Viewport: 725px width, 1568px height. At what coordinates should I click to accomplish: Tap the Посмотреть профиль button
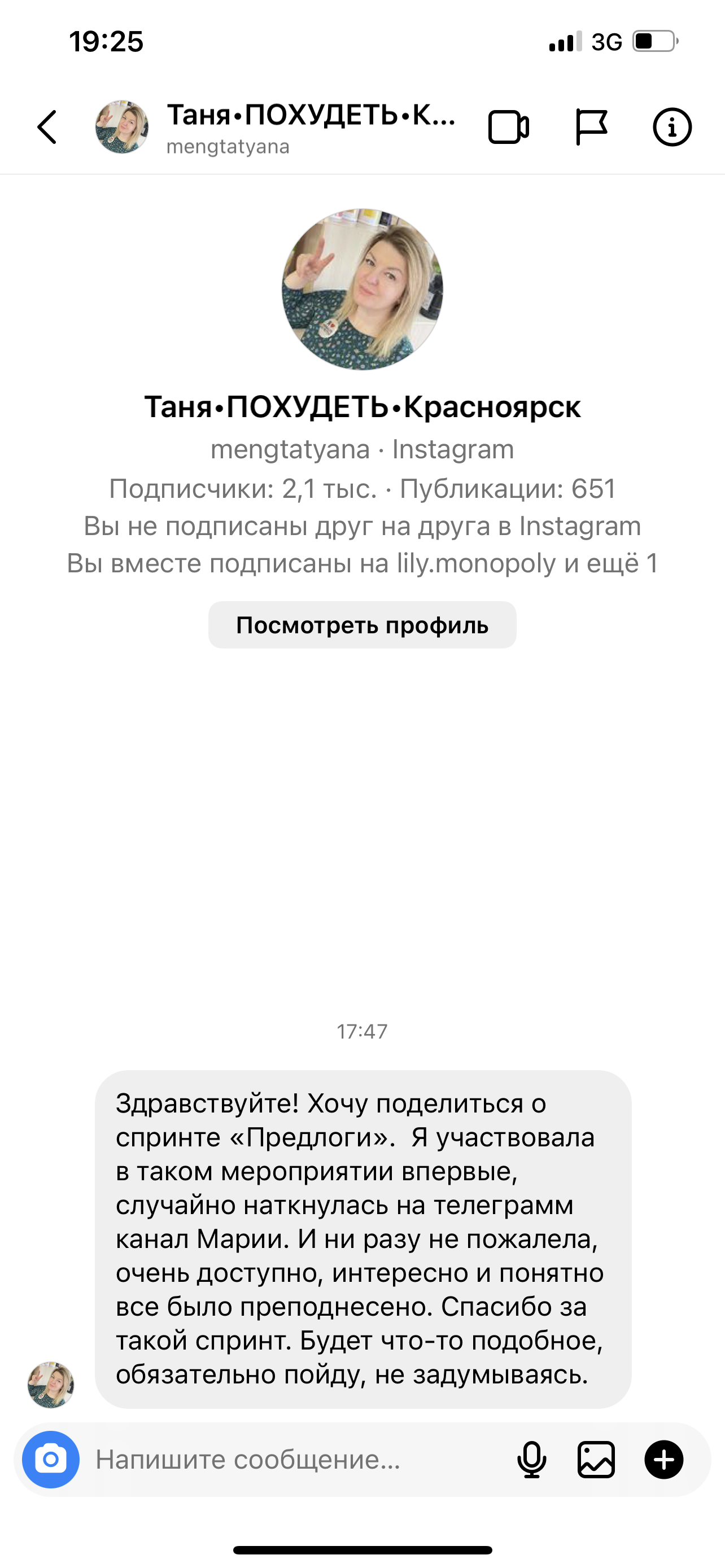point(362,625)
